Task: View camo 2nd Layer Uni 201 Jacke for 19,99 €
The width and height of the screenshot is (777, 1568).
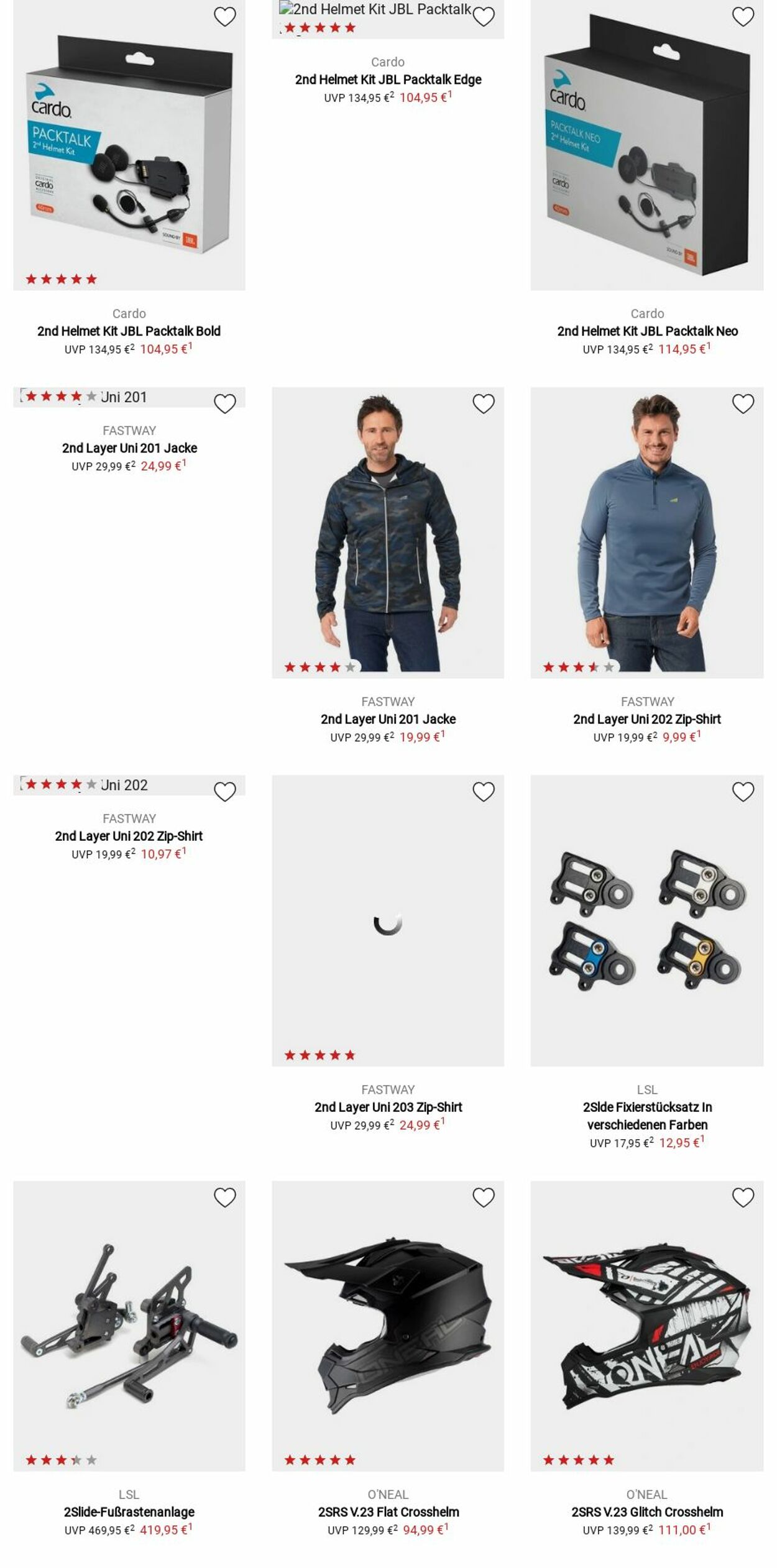Action: coord(388,719)
